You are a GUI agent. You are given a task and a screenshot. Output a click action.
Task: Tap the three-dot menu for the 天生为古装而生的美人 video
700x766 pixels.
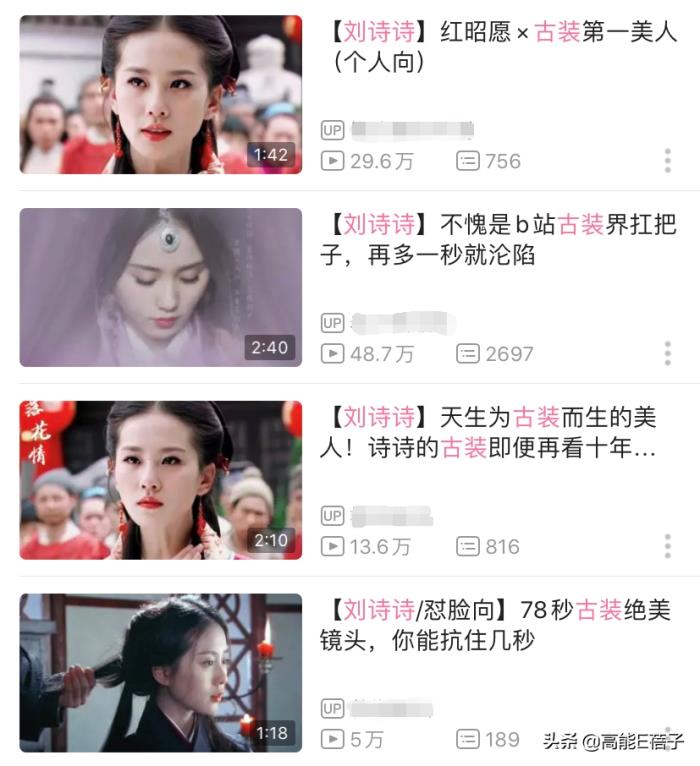[667, 546]
